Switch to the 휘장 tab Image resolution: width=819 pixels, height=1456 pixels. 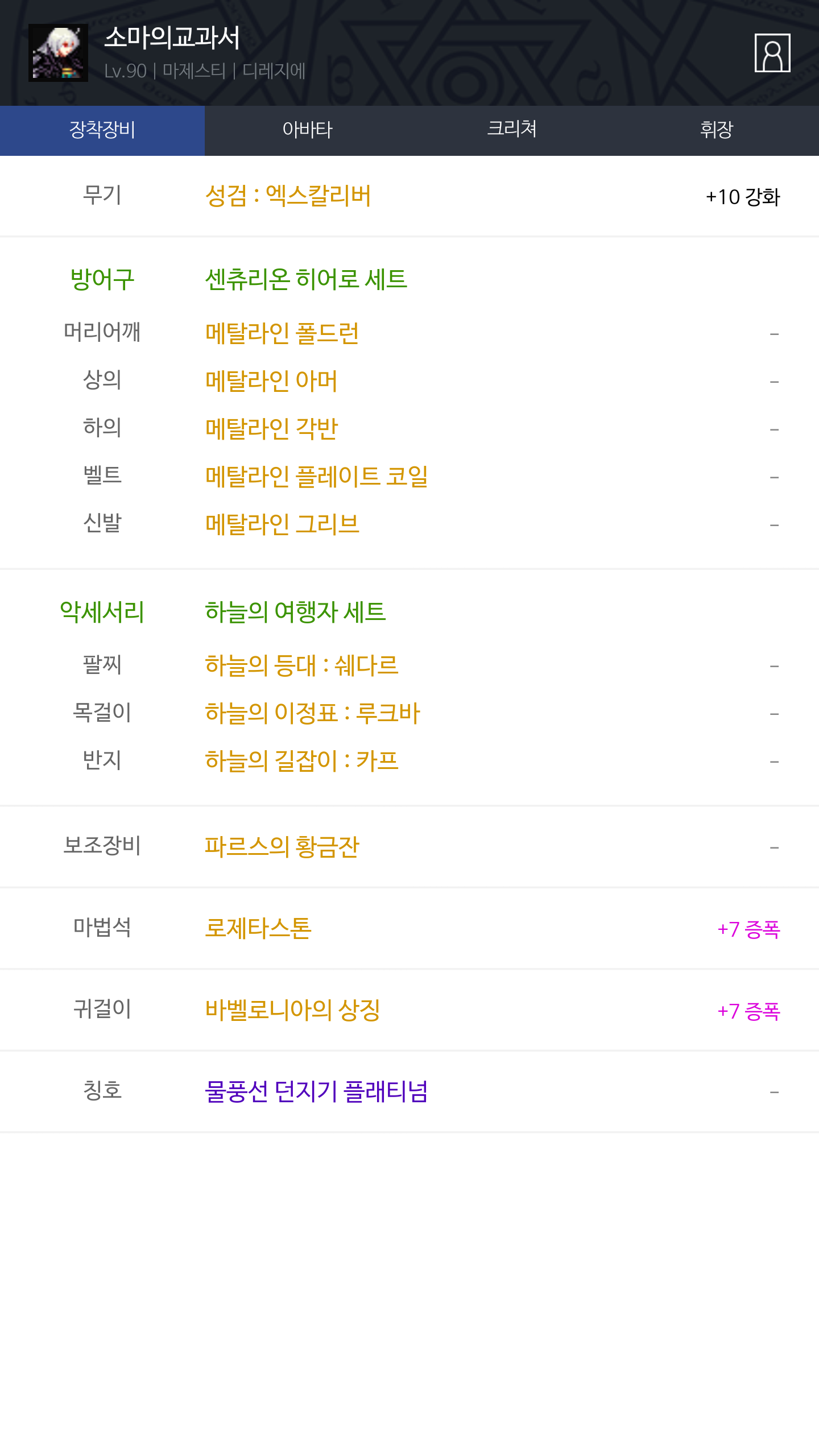(x=717, y=130)
